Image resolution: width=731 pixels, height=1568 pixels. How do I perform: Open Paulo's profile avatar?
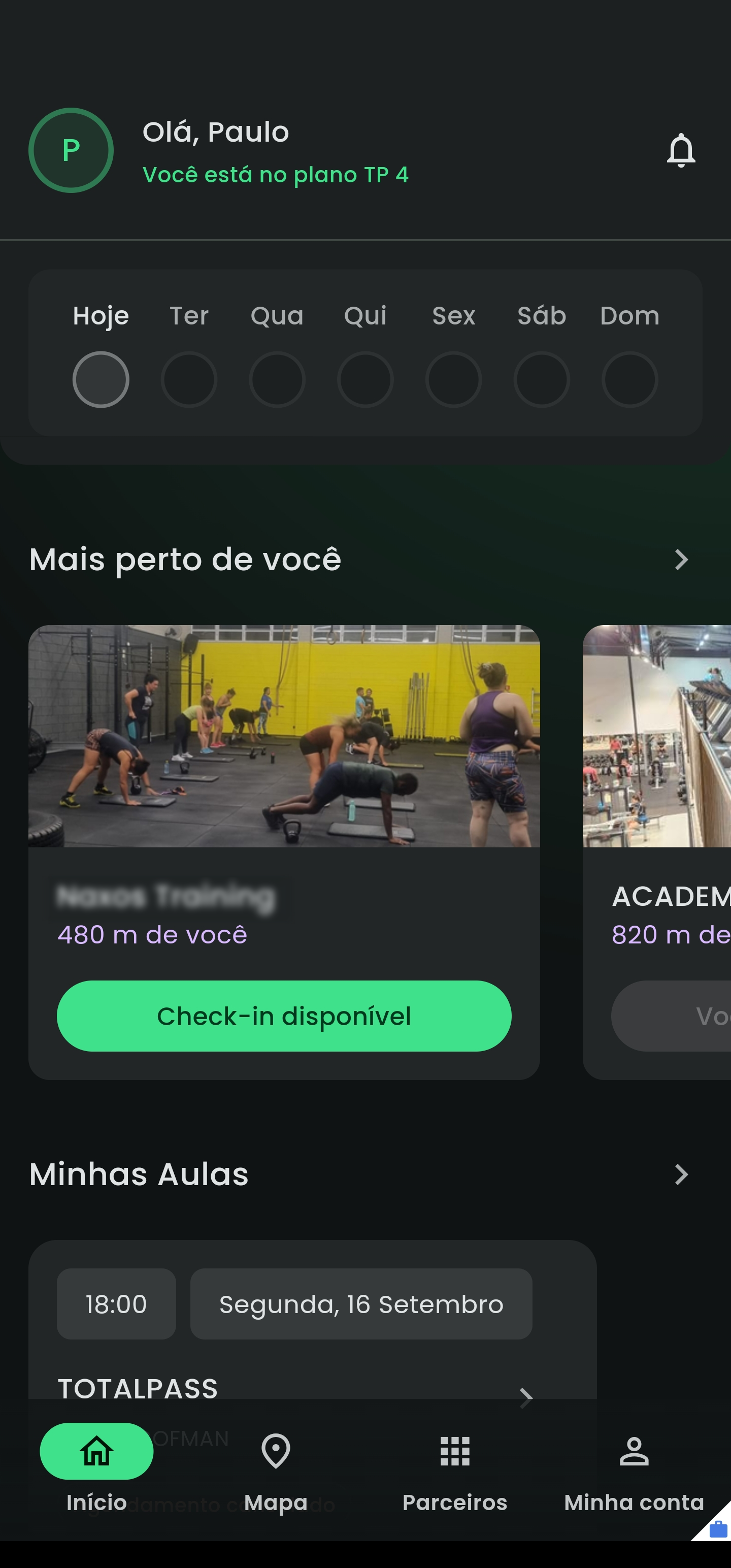coord(71,150)
